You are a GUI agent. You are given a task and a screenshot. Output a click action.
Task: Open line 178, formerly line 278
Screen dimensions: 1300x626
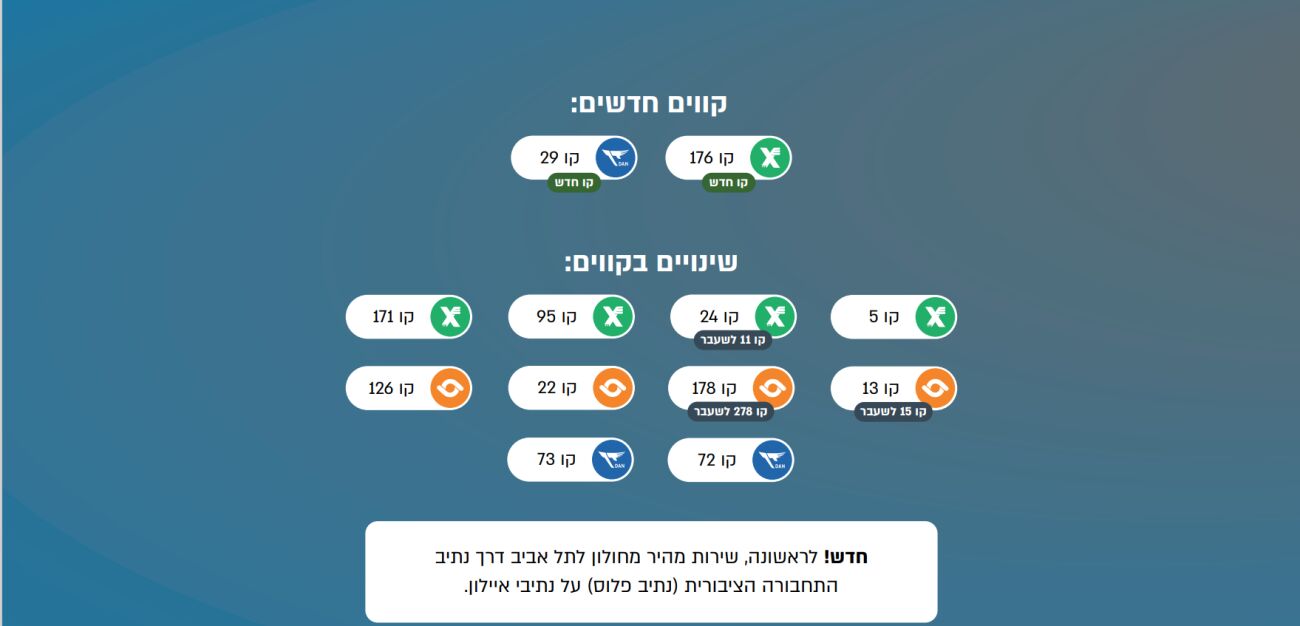point(731,388)
